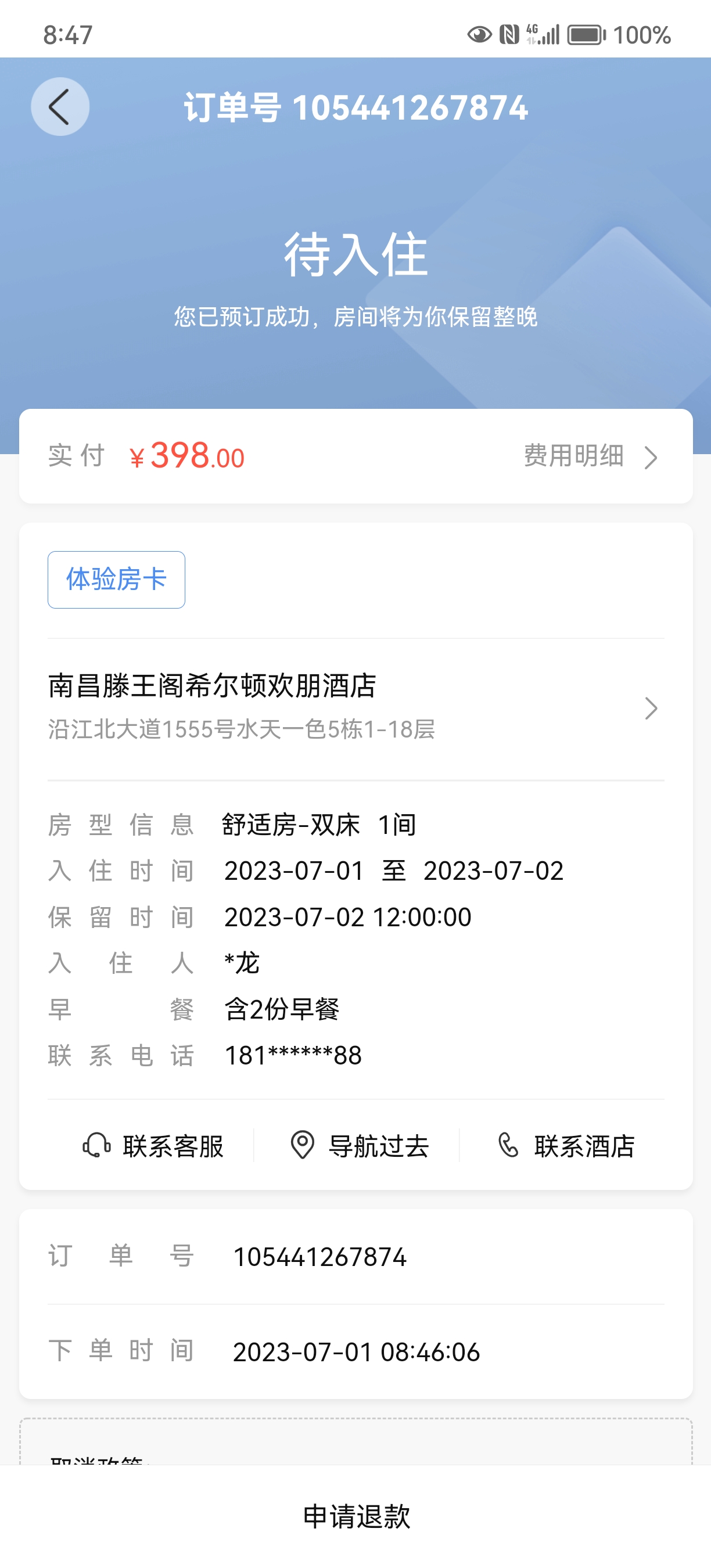Go back using the arrow button

(60, 107)
